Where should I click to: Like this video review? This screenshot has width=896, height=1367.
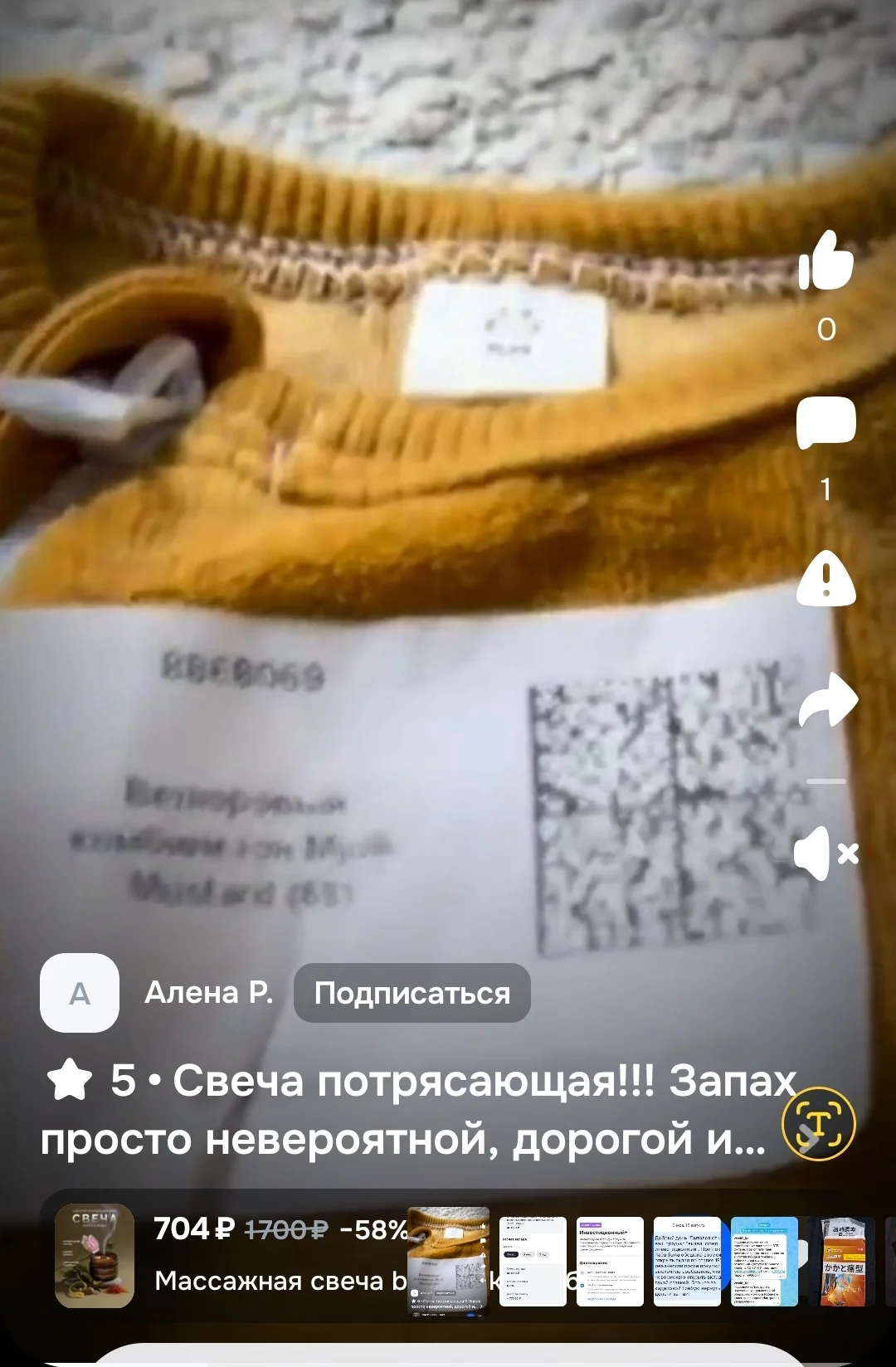tap(825, 260)
